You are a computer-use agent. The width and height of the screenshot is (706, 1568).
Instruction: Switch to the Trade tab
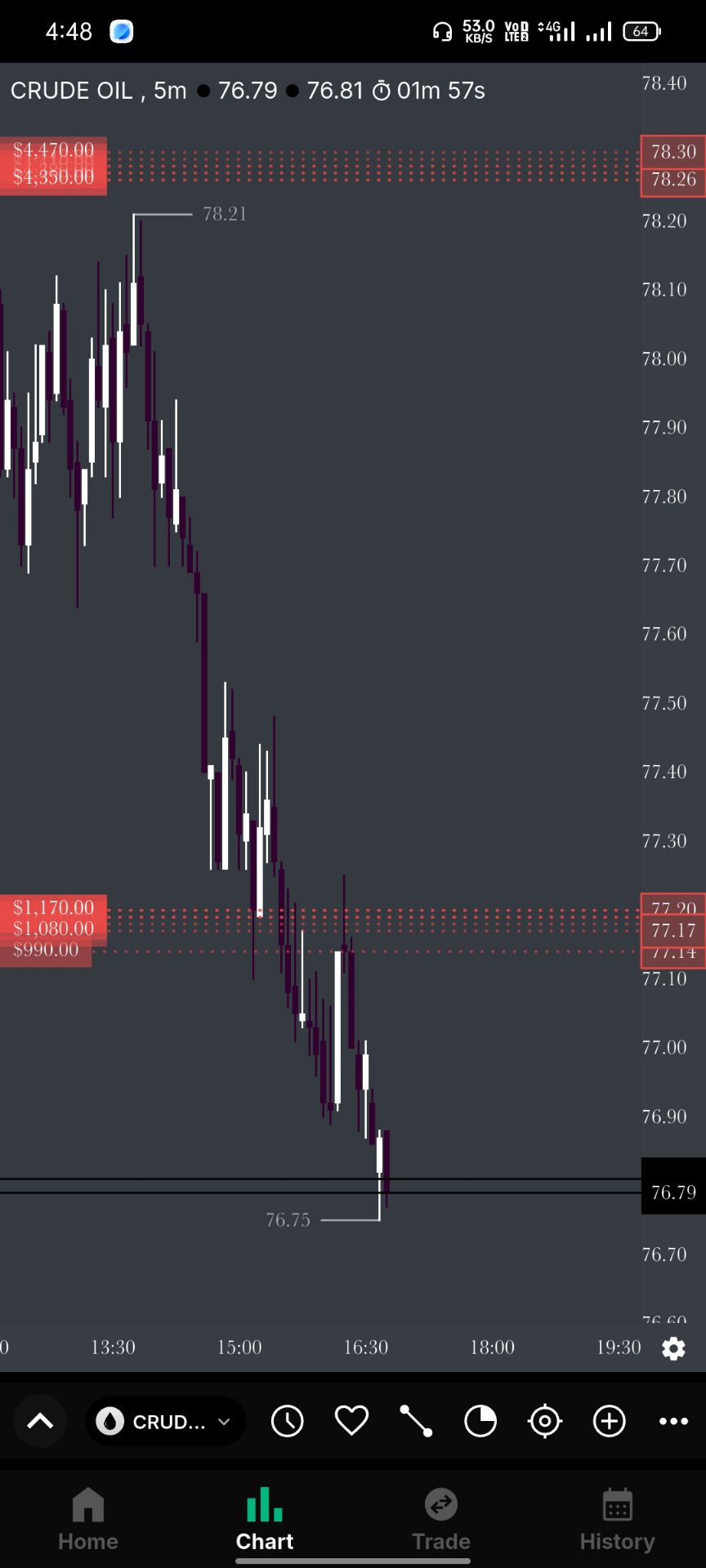[441, 1520]
